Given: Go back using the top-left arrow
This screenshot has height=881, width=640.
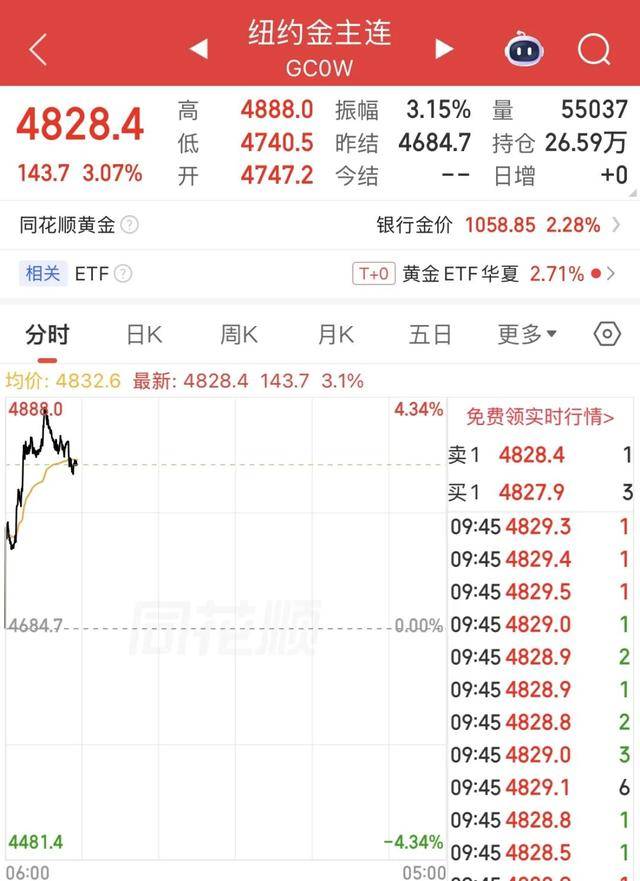Looking at the screenshot, I should pos(38,48).
